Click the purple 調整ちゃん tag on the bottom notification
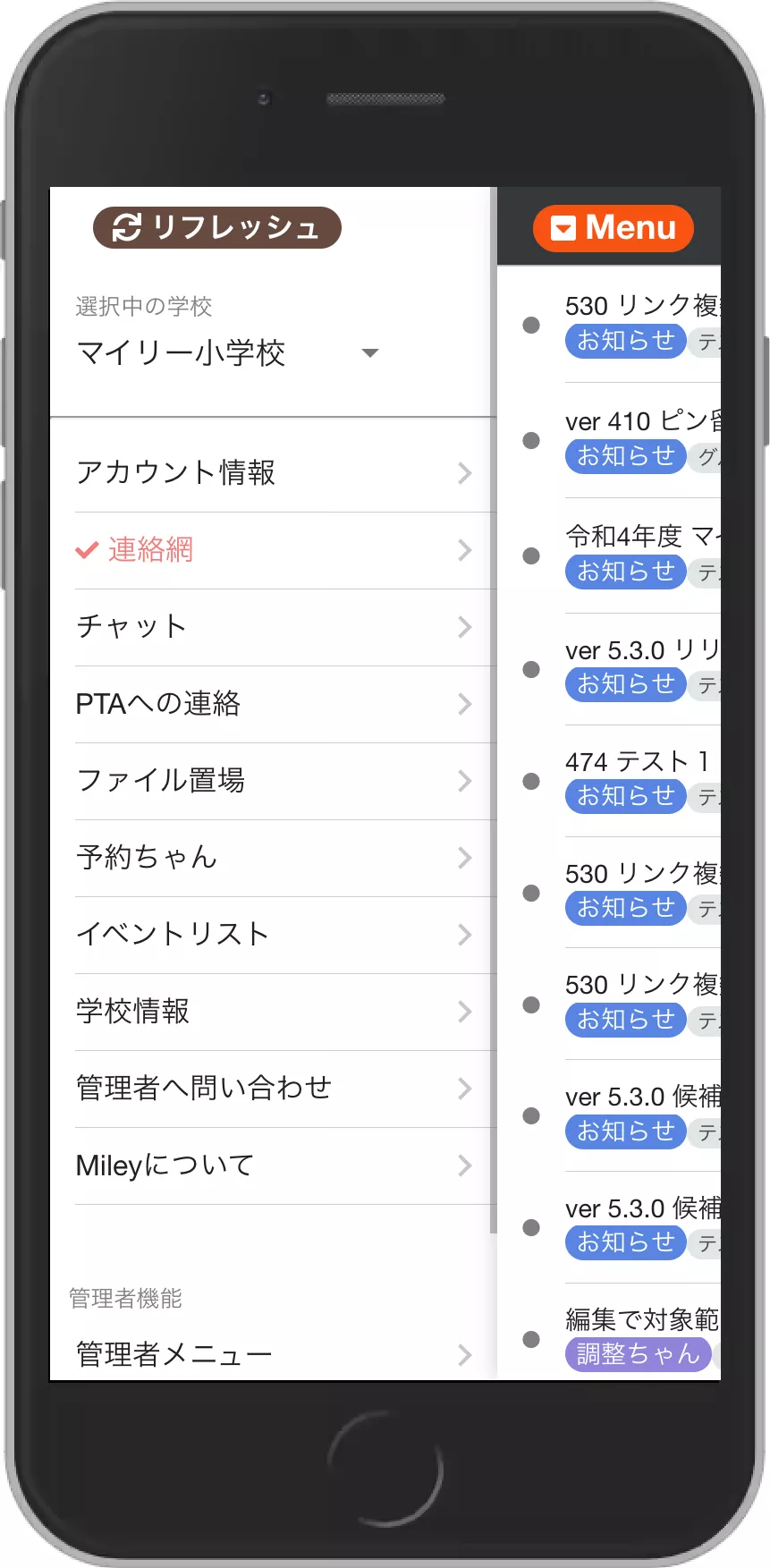Screen dimensions: 770x1568 [x=638, y=1356]
